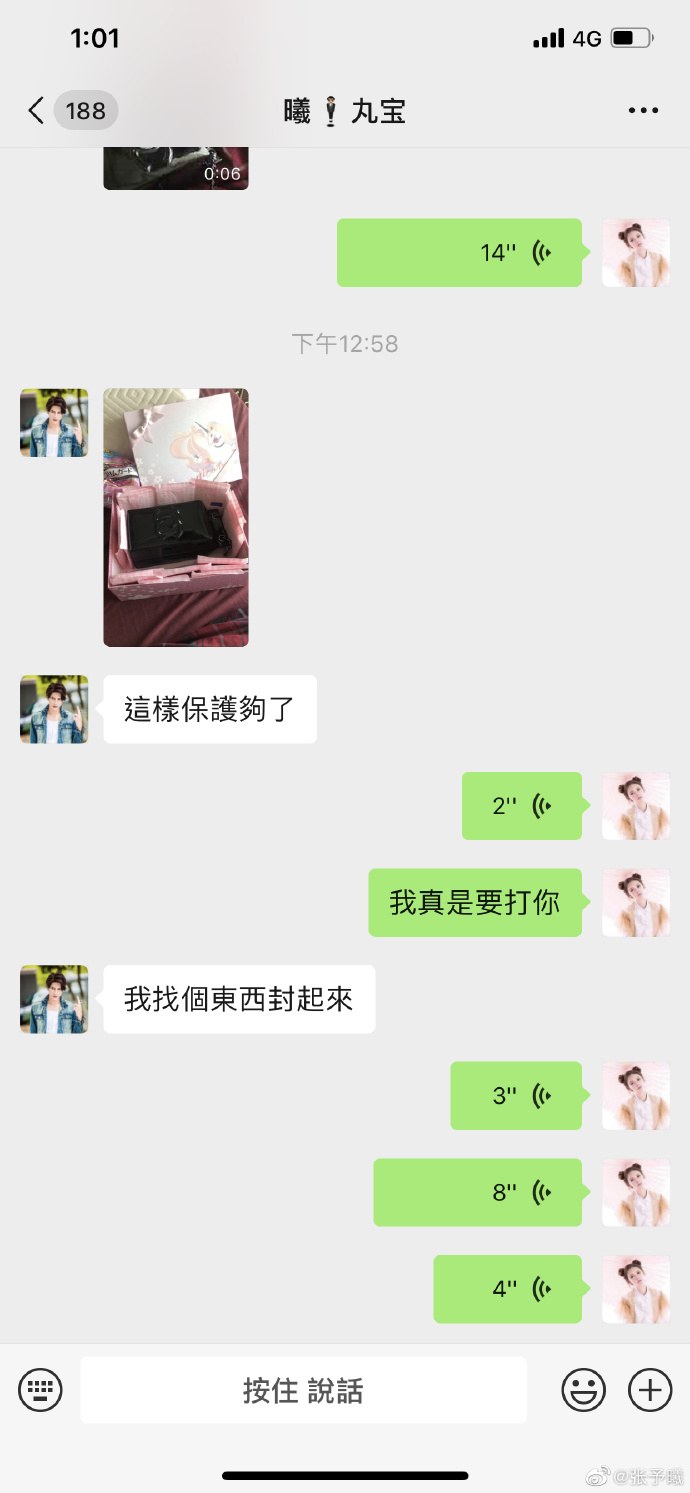Switch to keyboard text input

[41, 1389]
